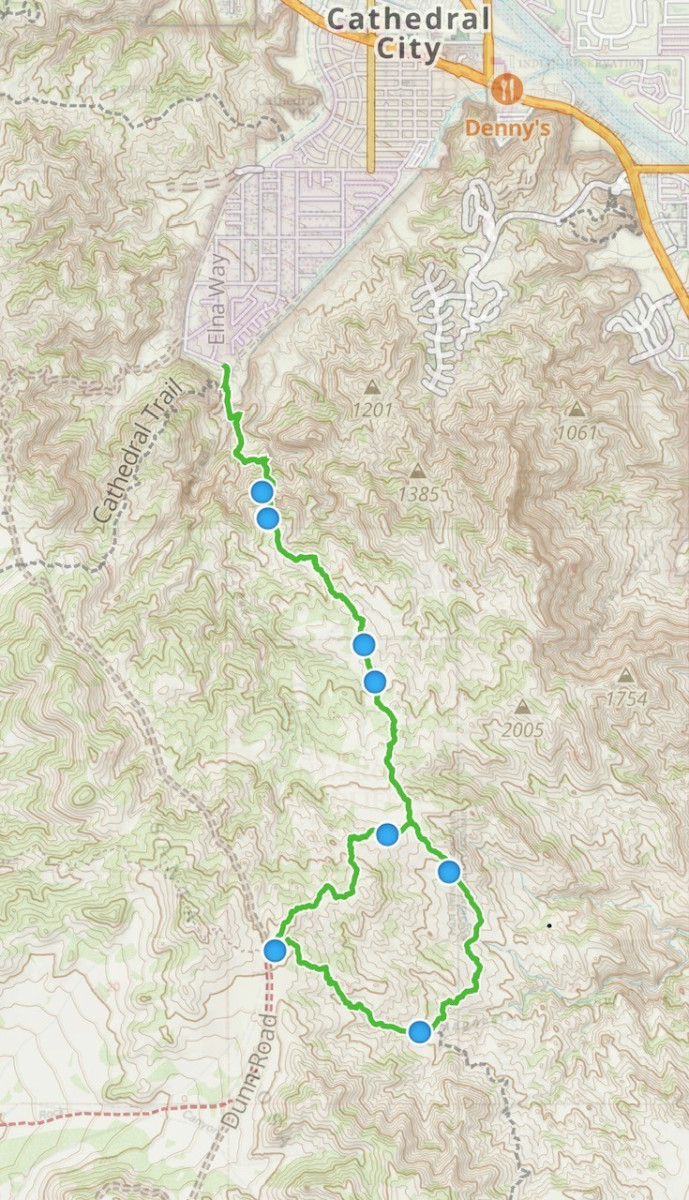
Task: Open the southernmost waypoint on the loop
Action: tap(420, 1031)
